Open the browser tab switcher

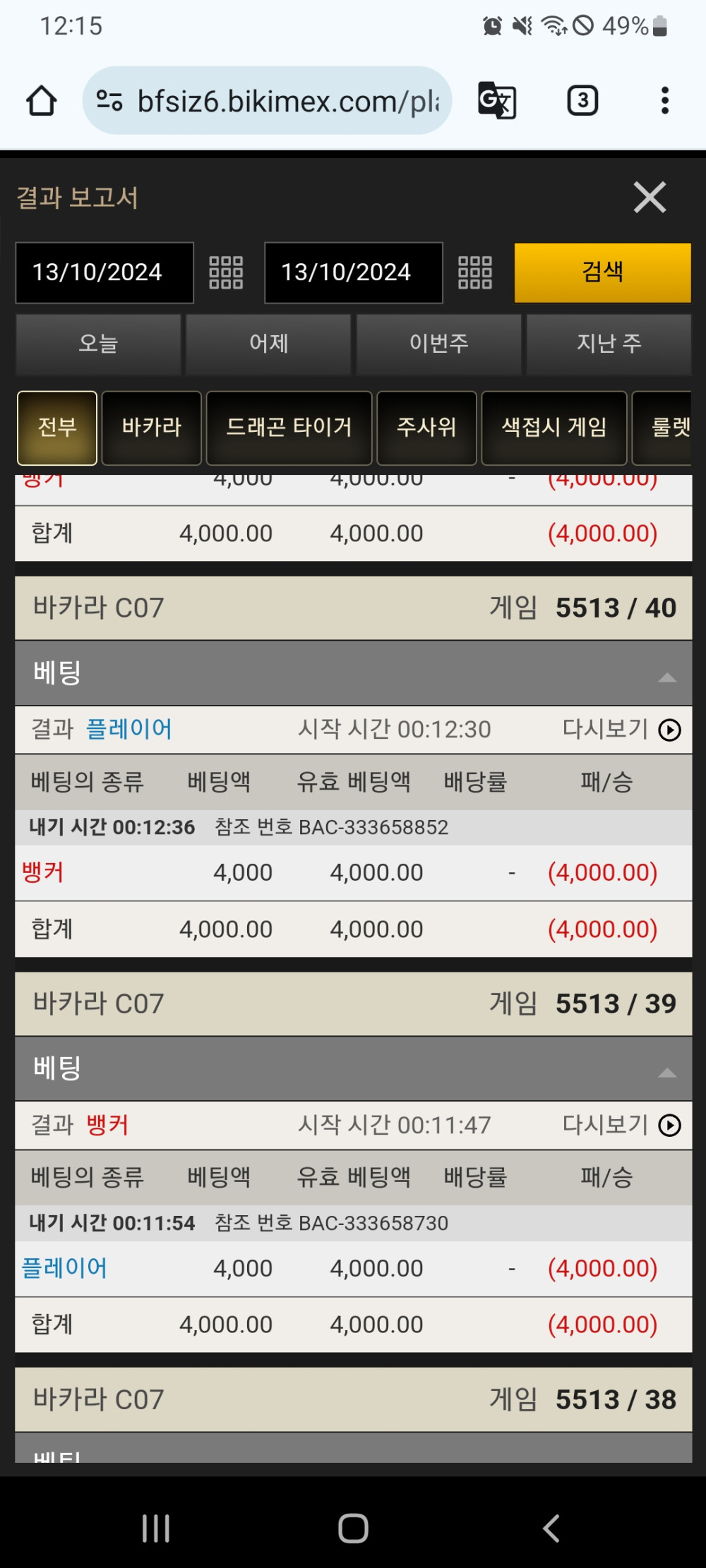click(582, 101)
